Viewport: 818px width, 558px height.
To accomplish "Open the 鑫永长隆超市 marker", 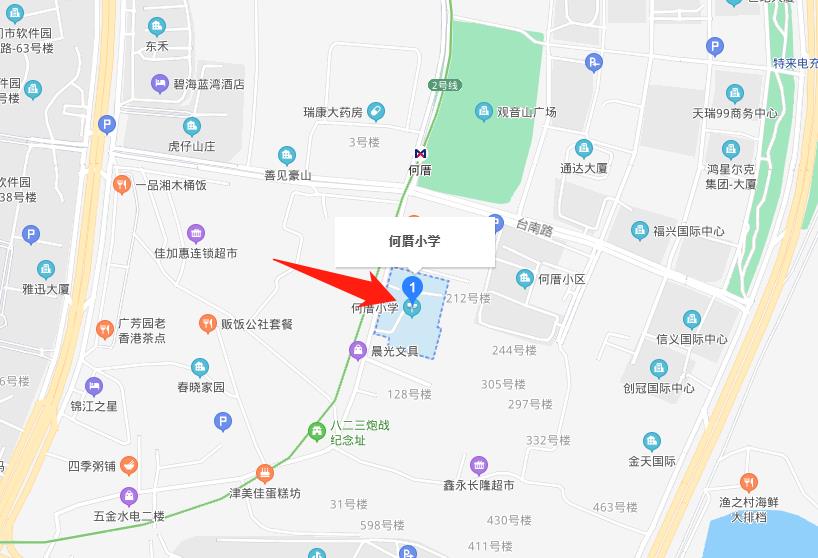I will [x=479, y=465].
